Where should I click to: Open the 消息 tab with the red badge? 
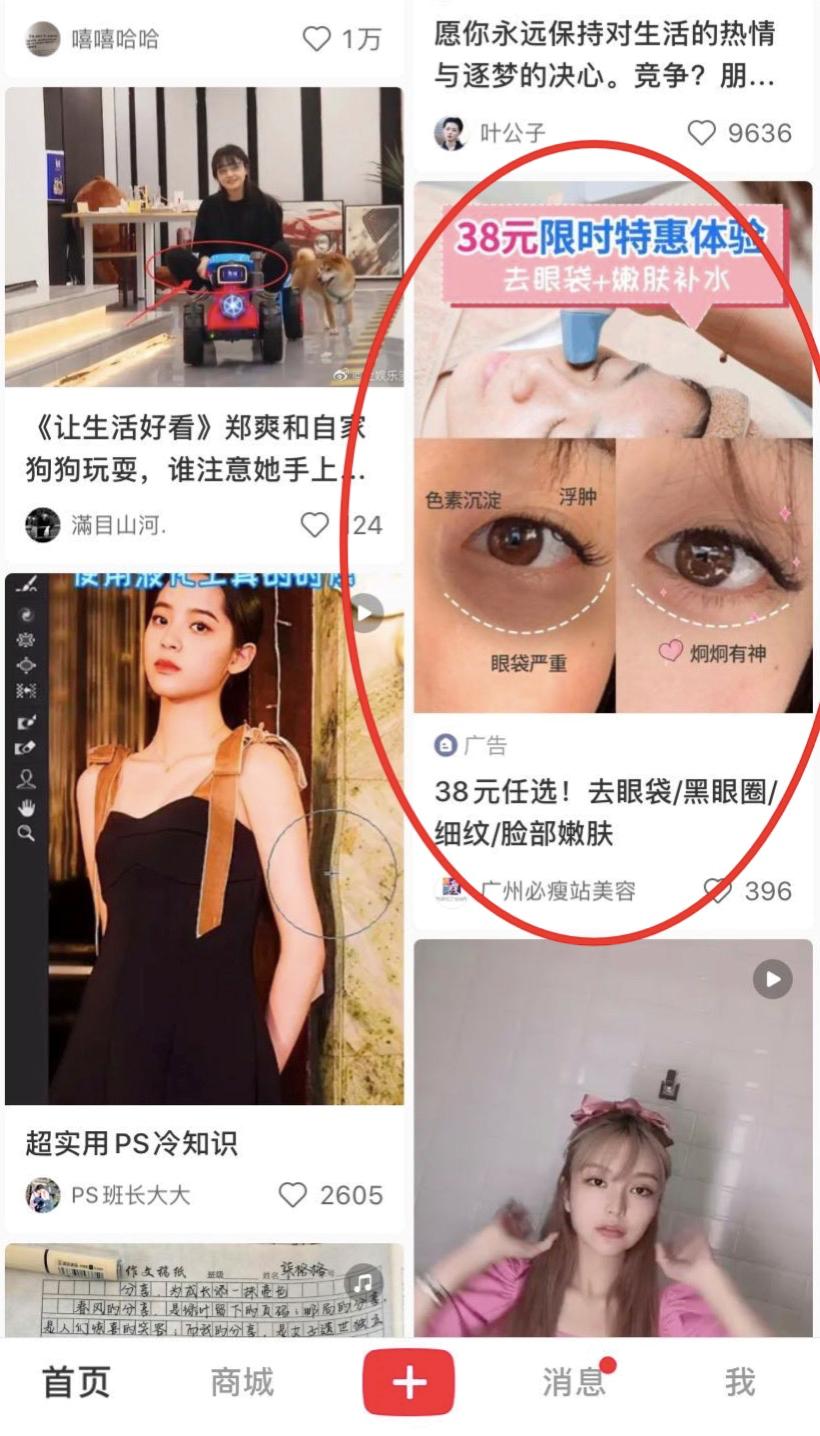tap(572, 1382)
